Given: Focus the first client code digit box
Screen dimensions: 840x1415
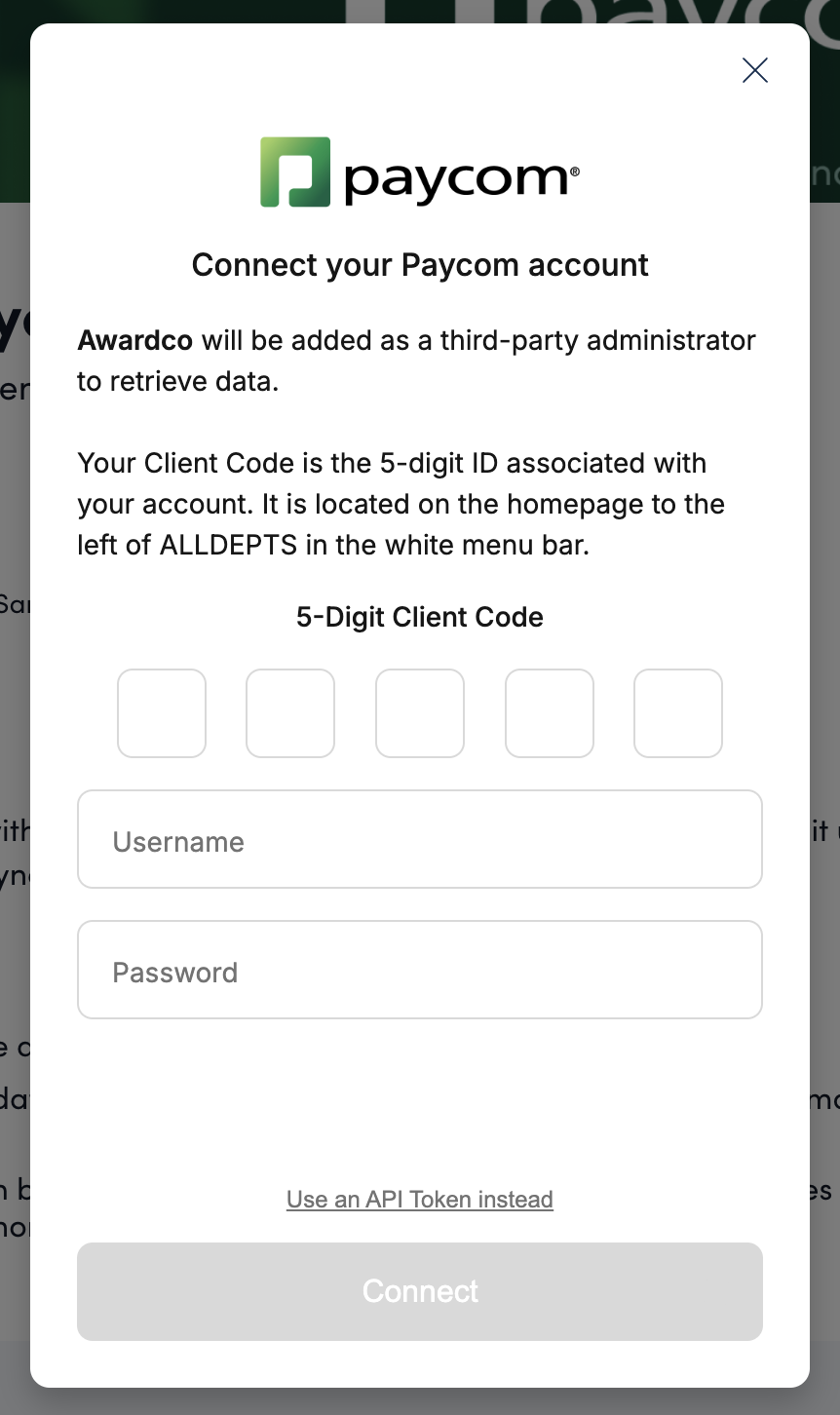Looking at the screenshot, I should 162,713.
